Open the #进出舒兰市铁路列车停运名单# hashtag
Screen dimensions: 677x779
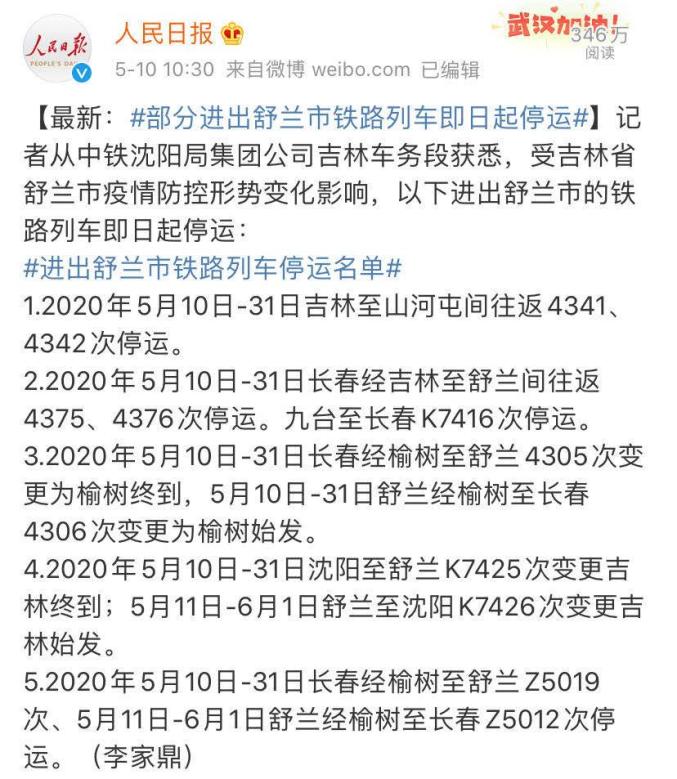213,268
